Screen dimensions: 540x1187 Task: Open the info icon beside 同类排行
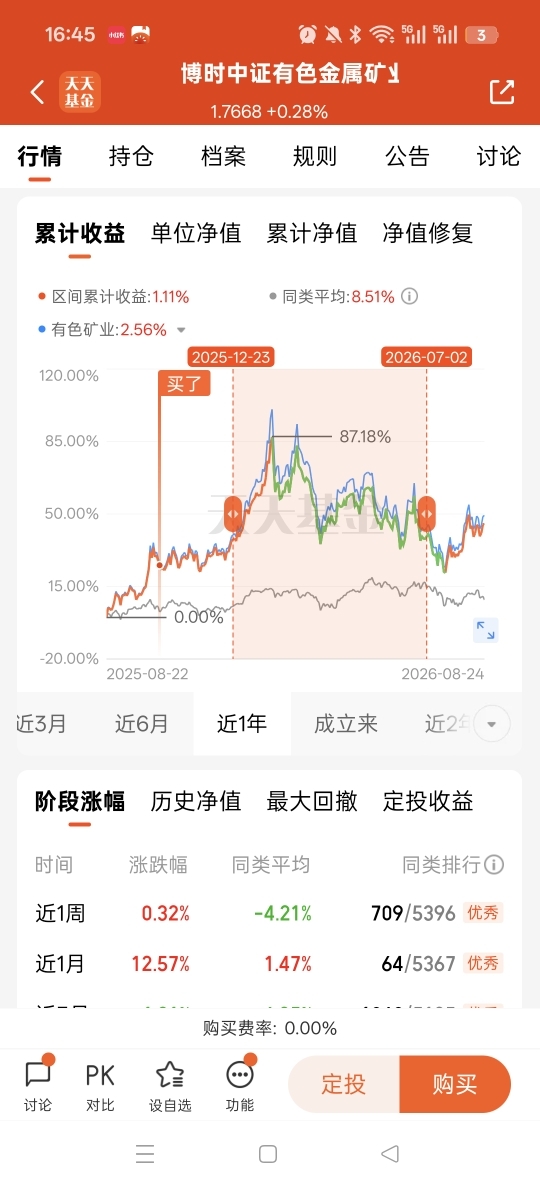(495, 865)
